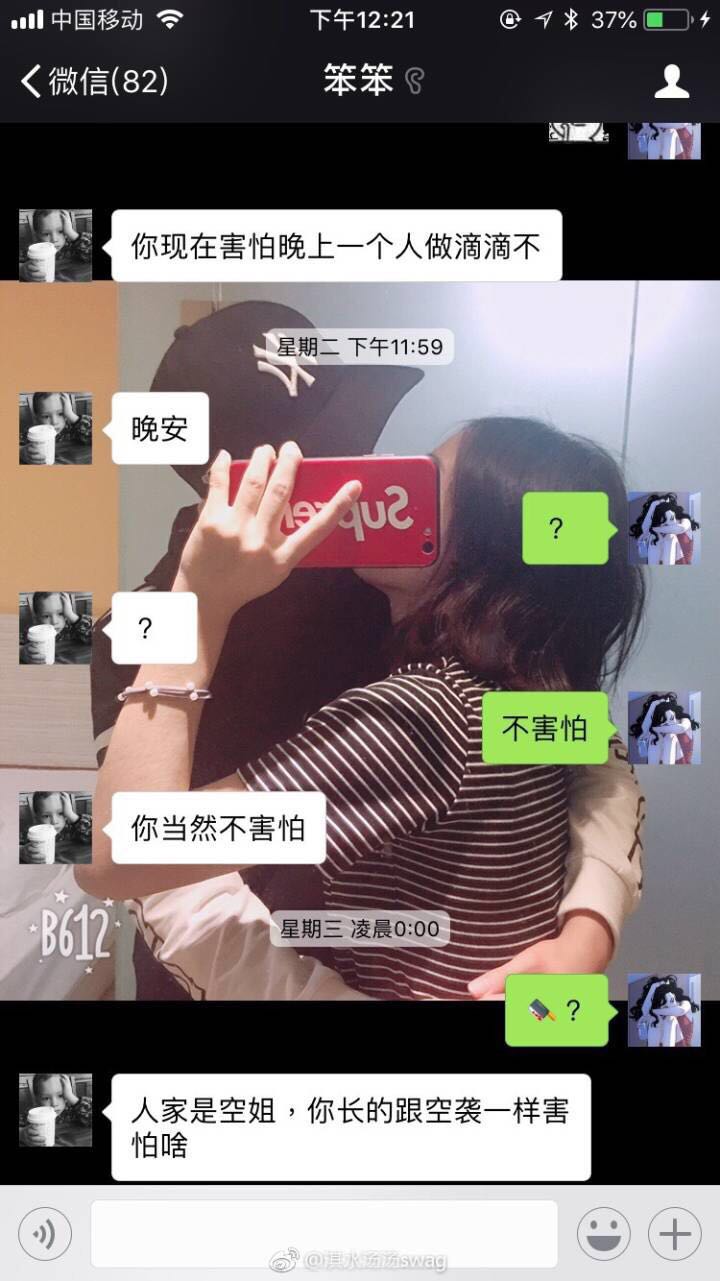Viewport: 720px width, 1281px height.
Task: Open the chat info profile icon
Action: 672,81
